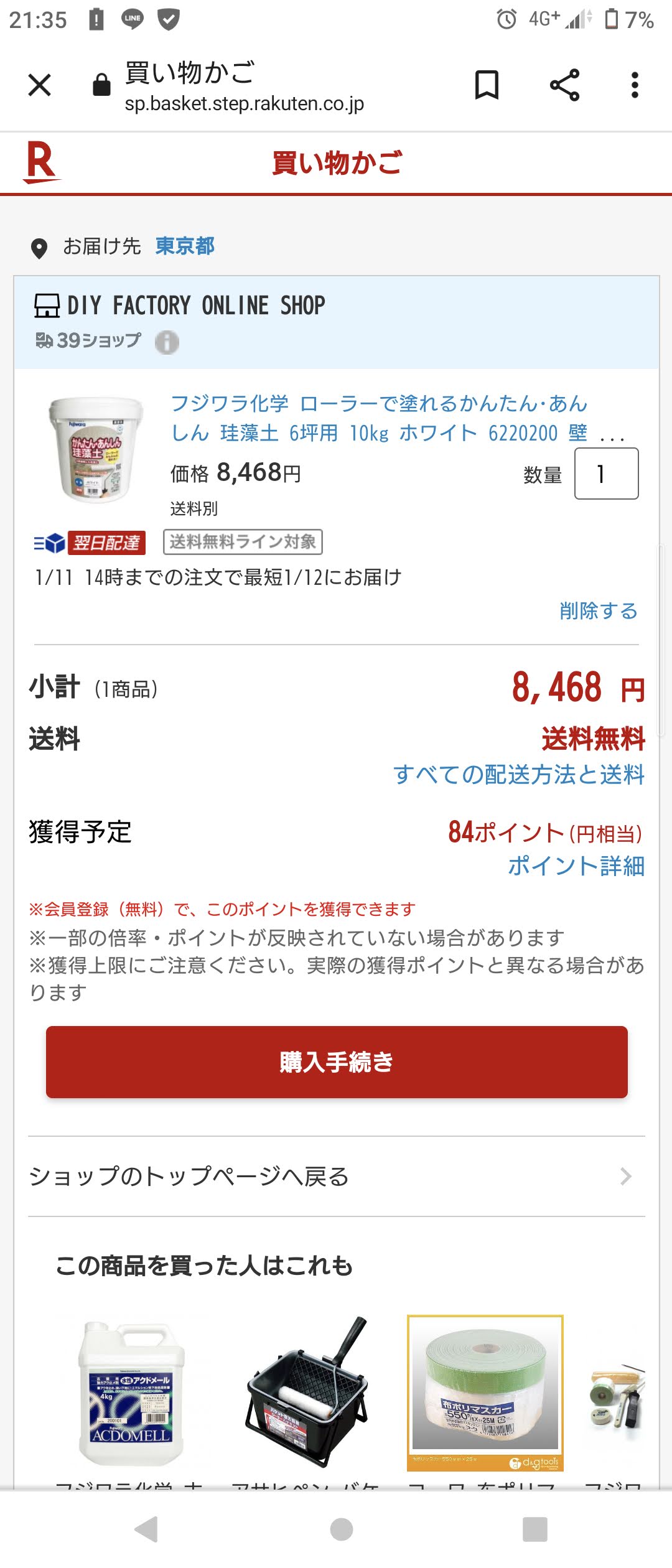The width and height of the screenshot is (672, 1568).
Task: Tap the Rakuten R logo
Action: point(41,162)
